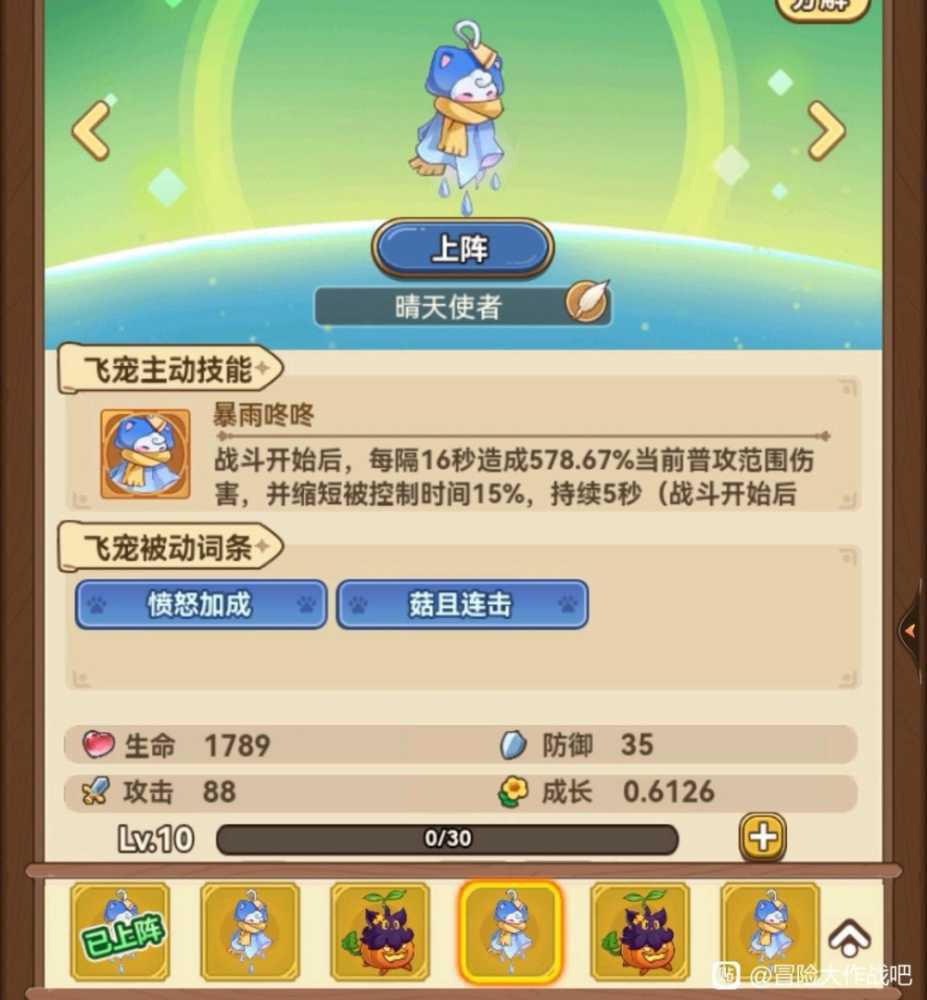Click the sword icon next to 攻击 stat
The height and width of the screenshot is (1000, 927).
coord(97,792)
